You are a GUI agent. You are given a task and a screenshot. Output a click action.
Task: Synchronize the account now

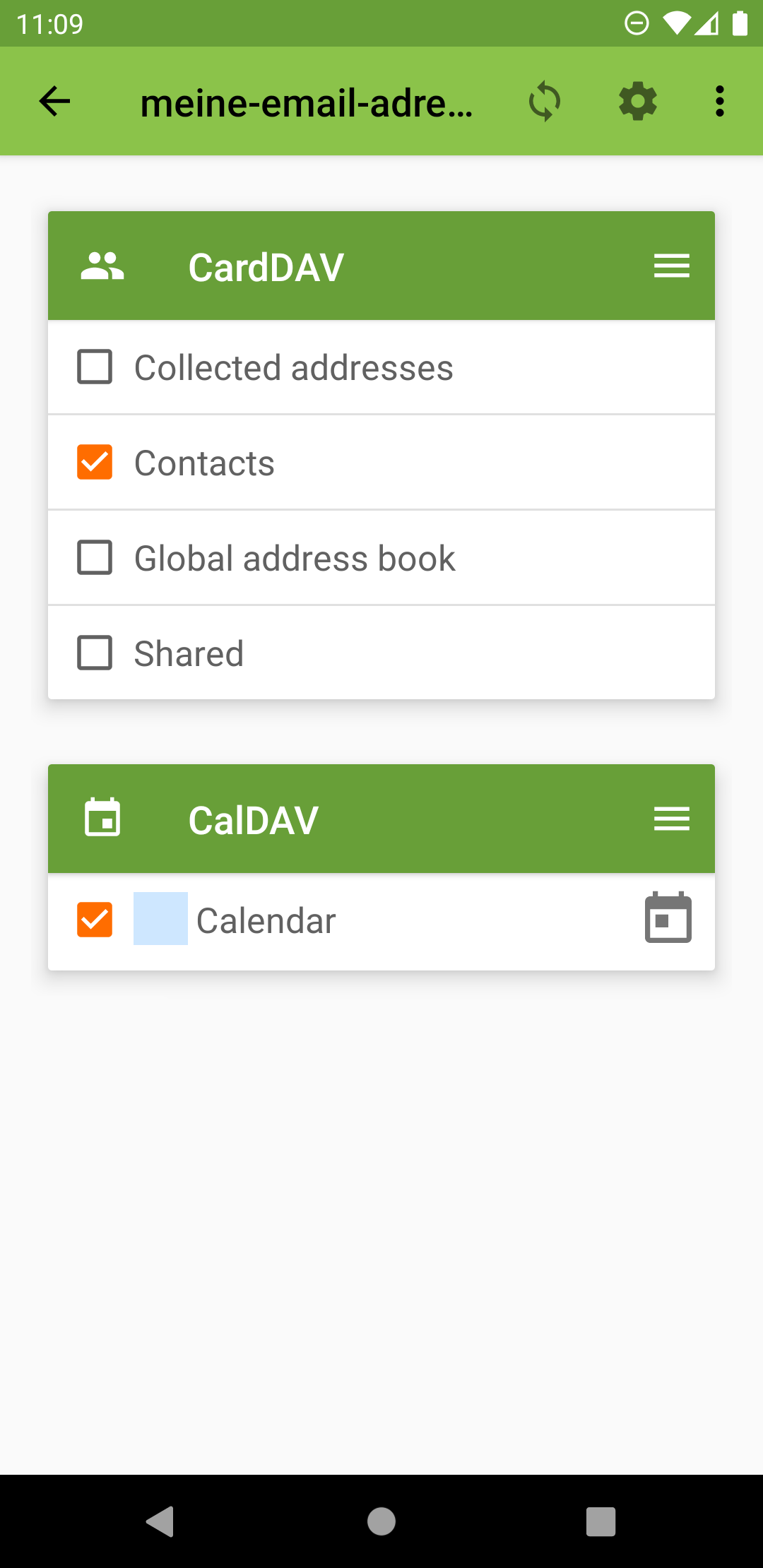(x=545, y=102)
